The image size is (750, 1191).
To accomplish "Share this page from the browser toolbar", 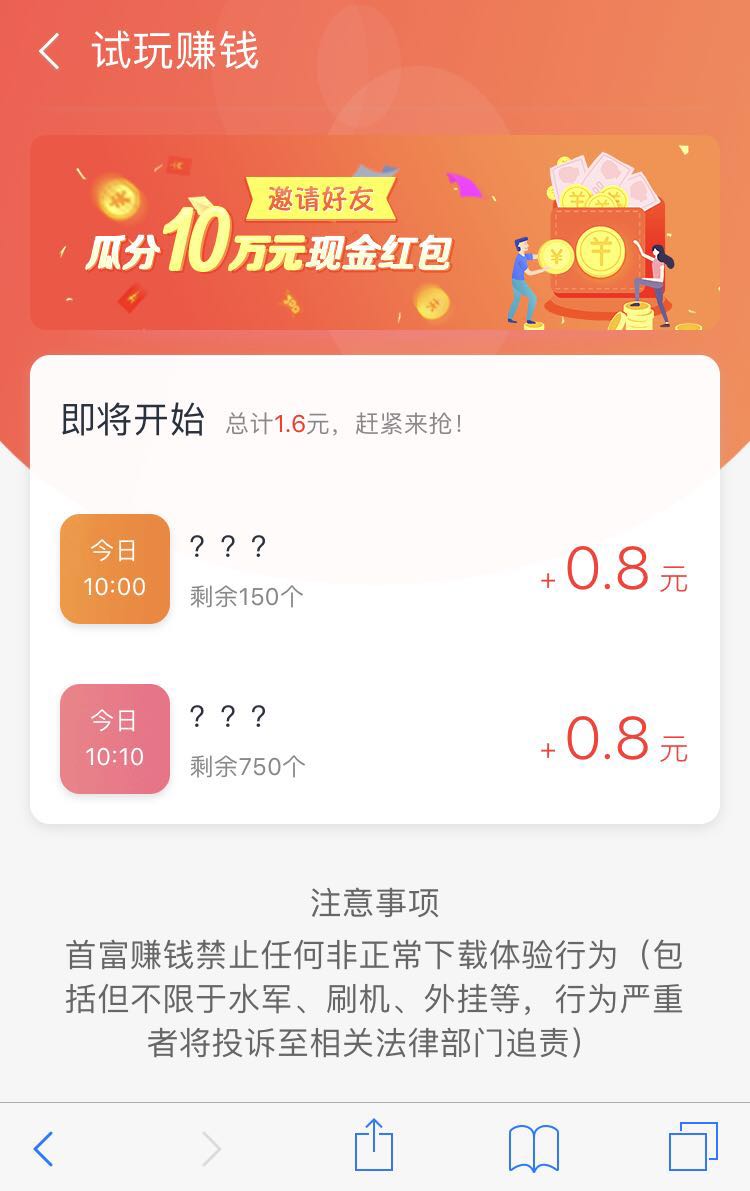I will coord(374,1146).
